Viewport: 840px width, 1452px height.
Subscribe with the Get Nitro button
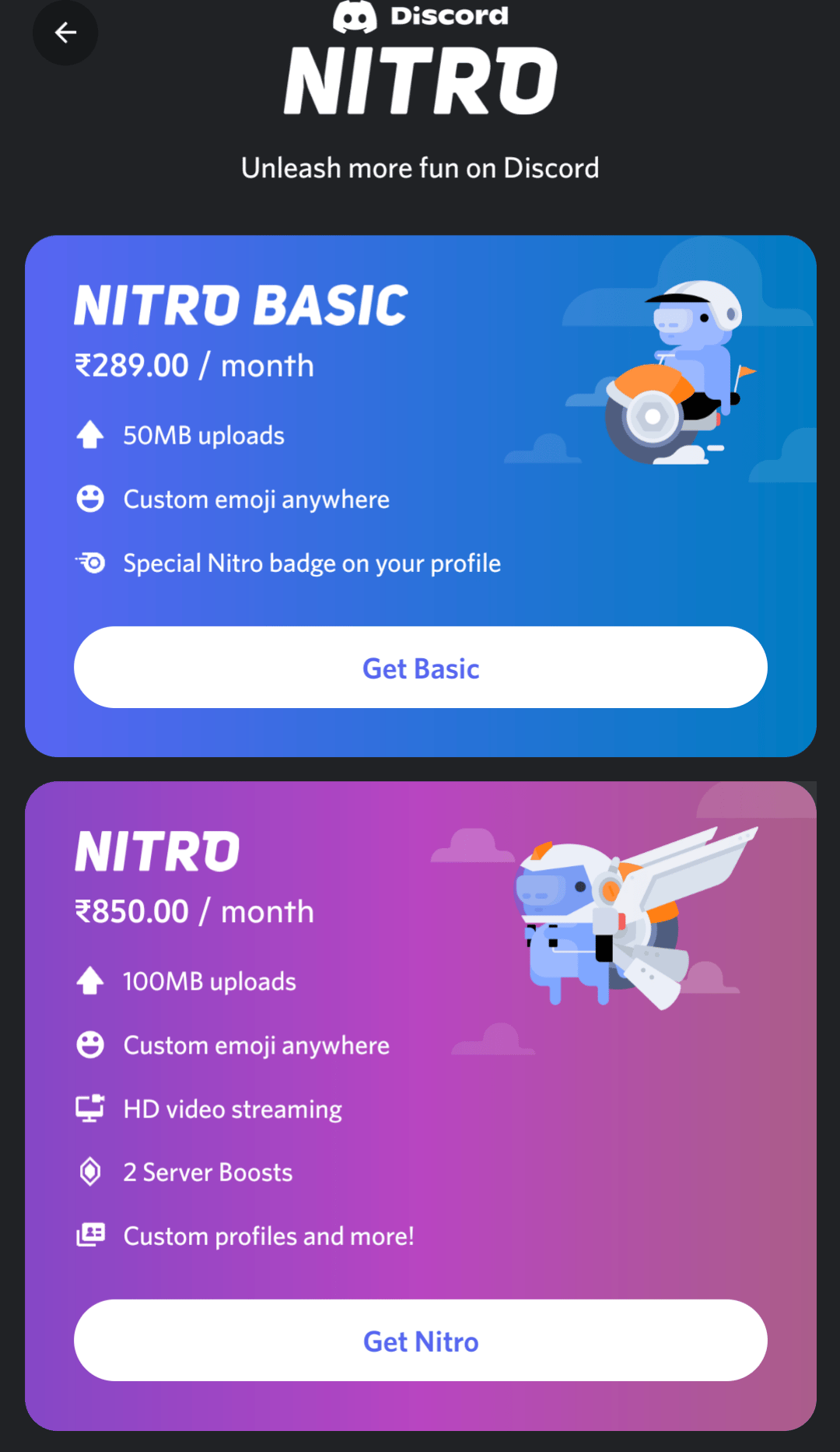click(x=420, y=1341)
